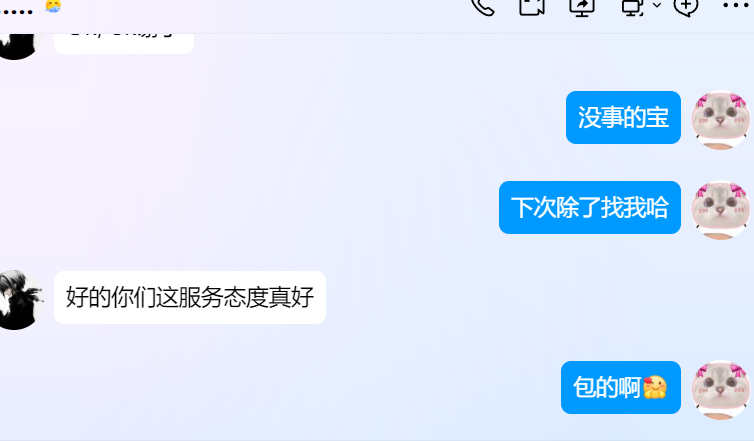Open the remote control icon

pos(632,6)
